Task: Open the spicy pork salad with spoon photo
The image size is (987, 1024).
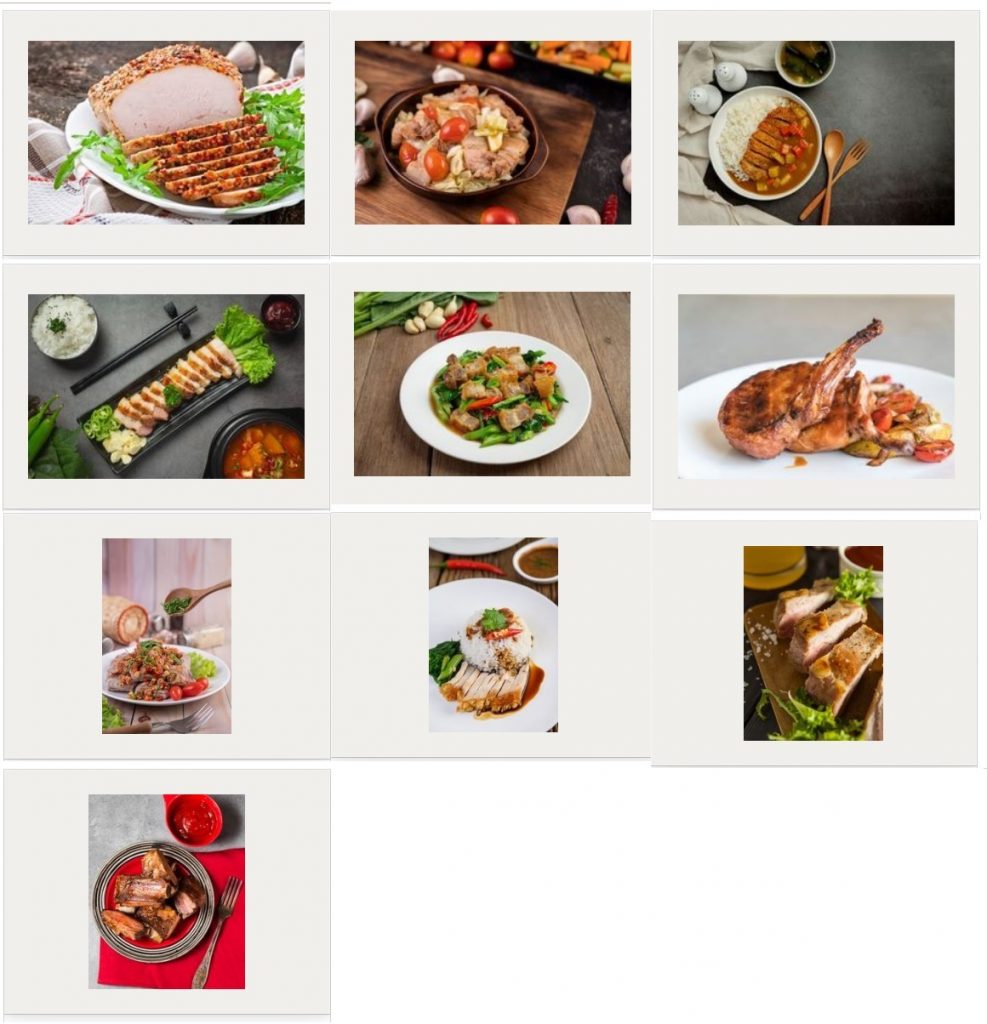Action: pyautogui.click(x=166, y=636)
